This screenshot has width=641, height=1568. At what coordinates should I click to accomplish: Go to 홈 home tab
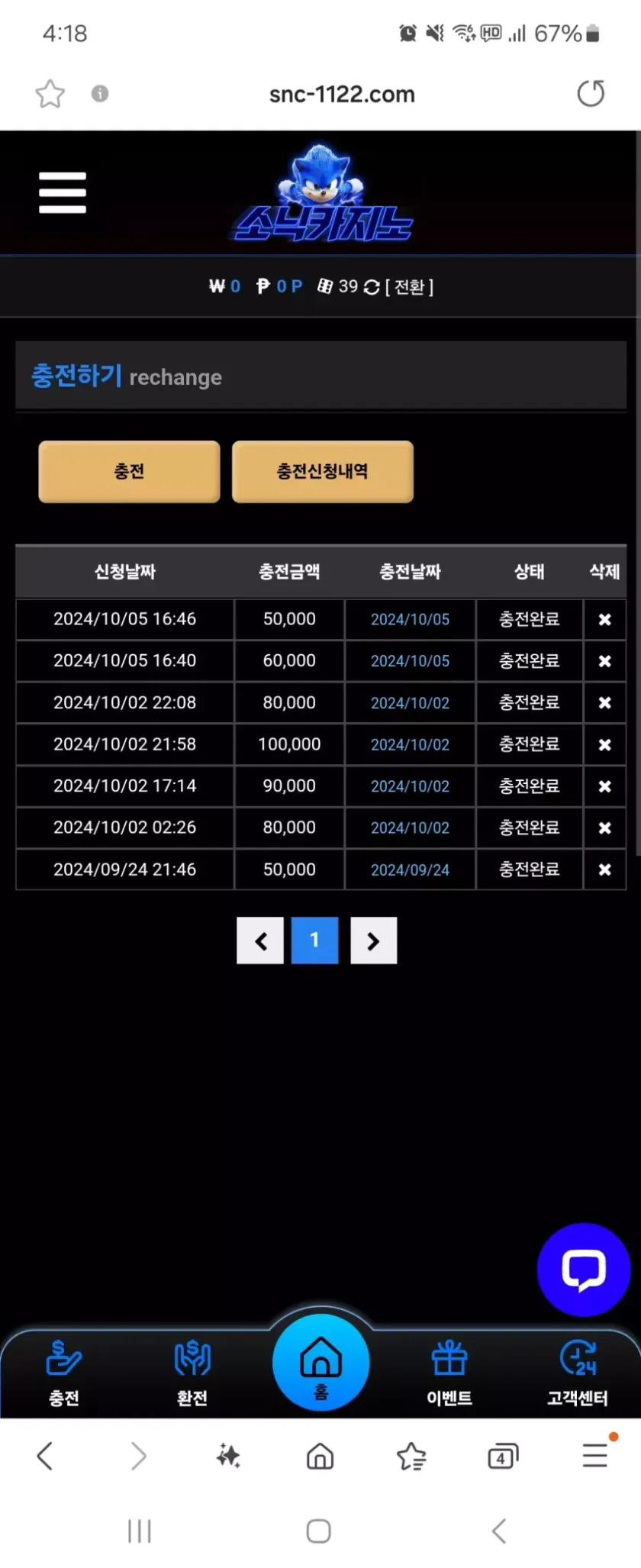(321, 1363)
